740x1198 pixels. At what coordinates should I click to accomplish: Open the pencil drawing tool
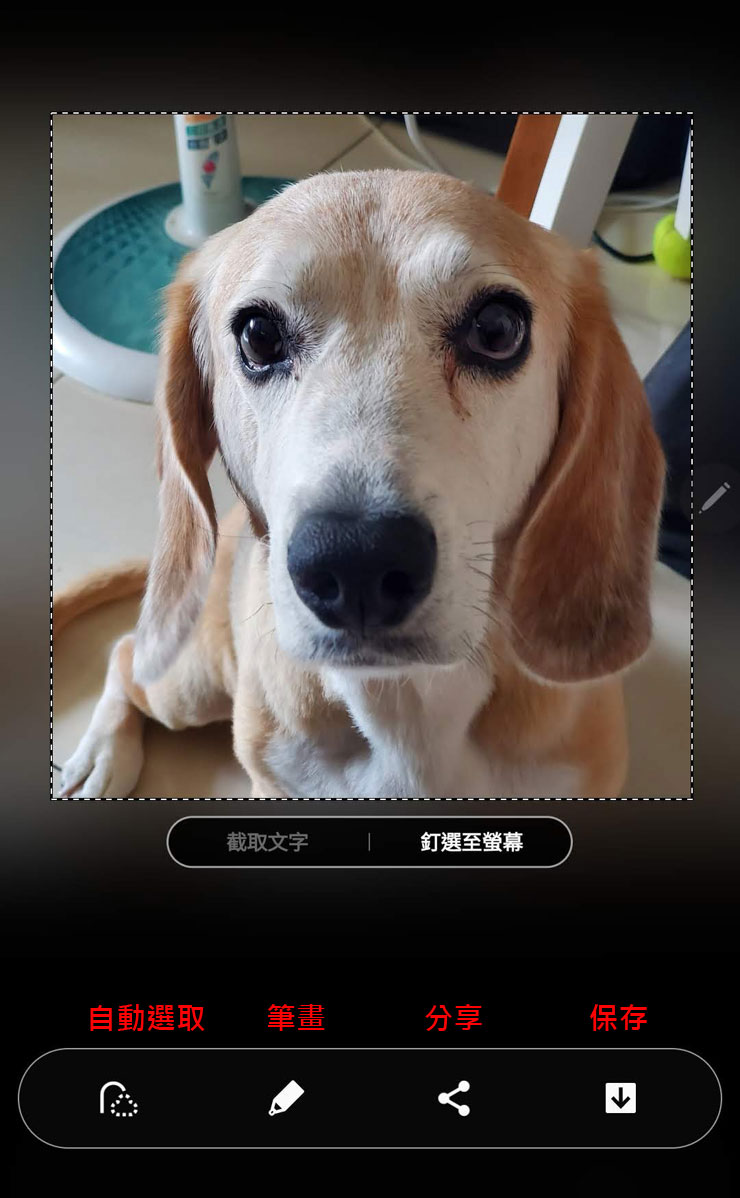pos(286,1098)
